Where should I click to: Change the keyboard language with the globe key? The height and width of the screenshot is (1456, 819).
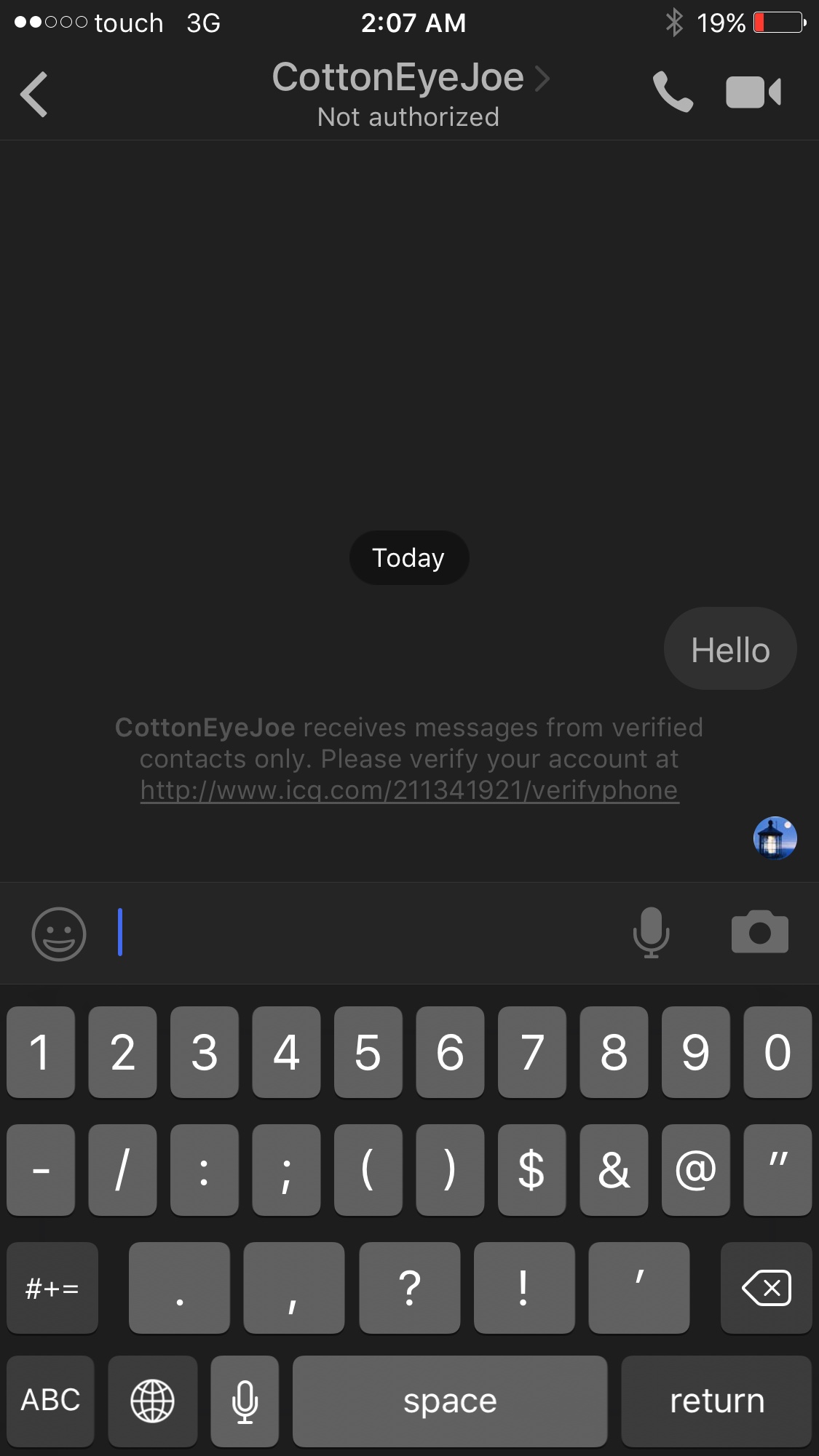click(x=153, y=1400)
